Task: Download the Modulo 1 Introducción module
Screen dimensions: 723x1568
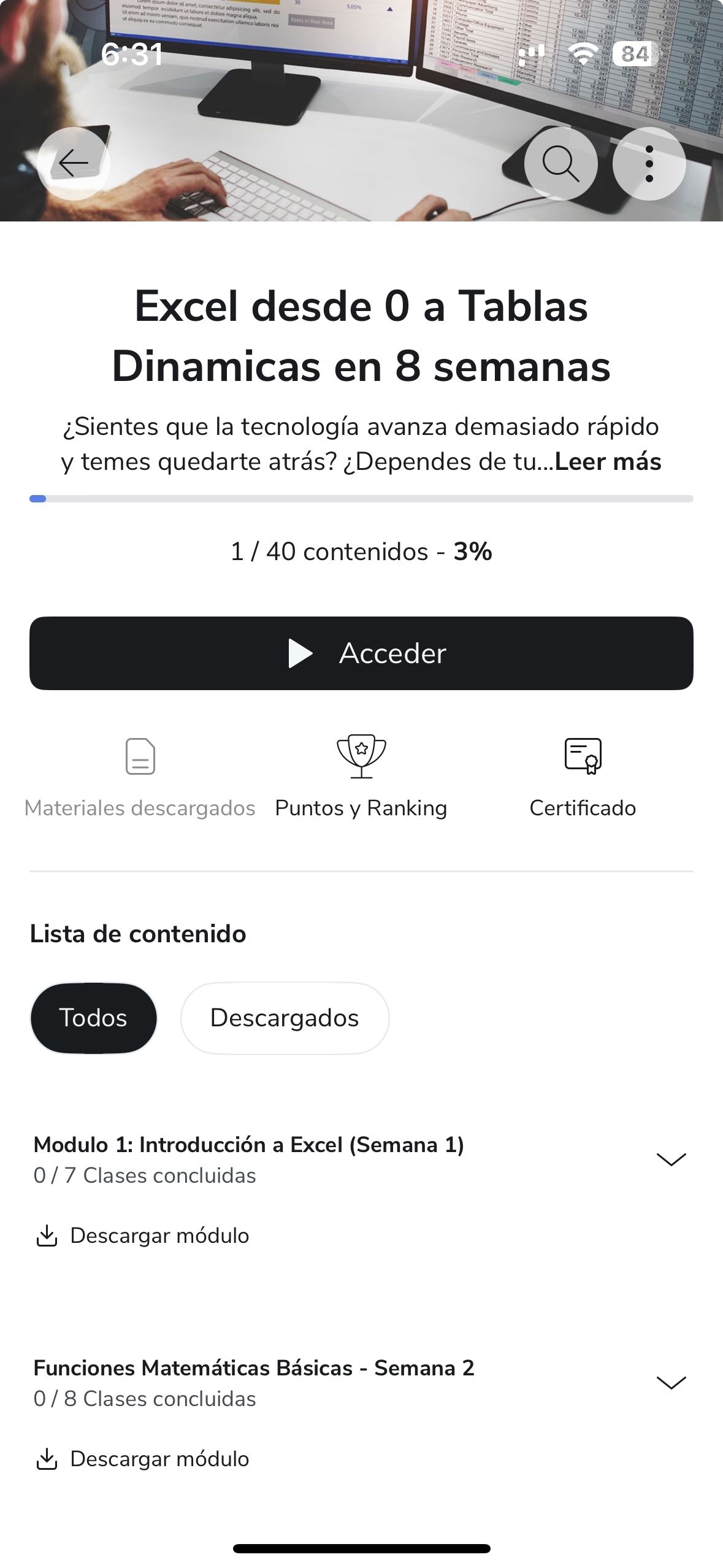Action: [142, 1236]
